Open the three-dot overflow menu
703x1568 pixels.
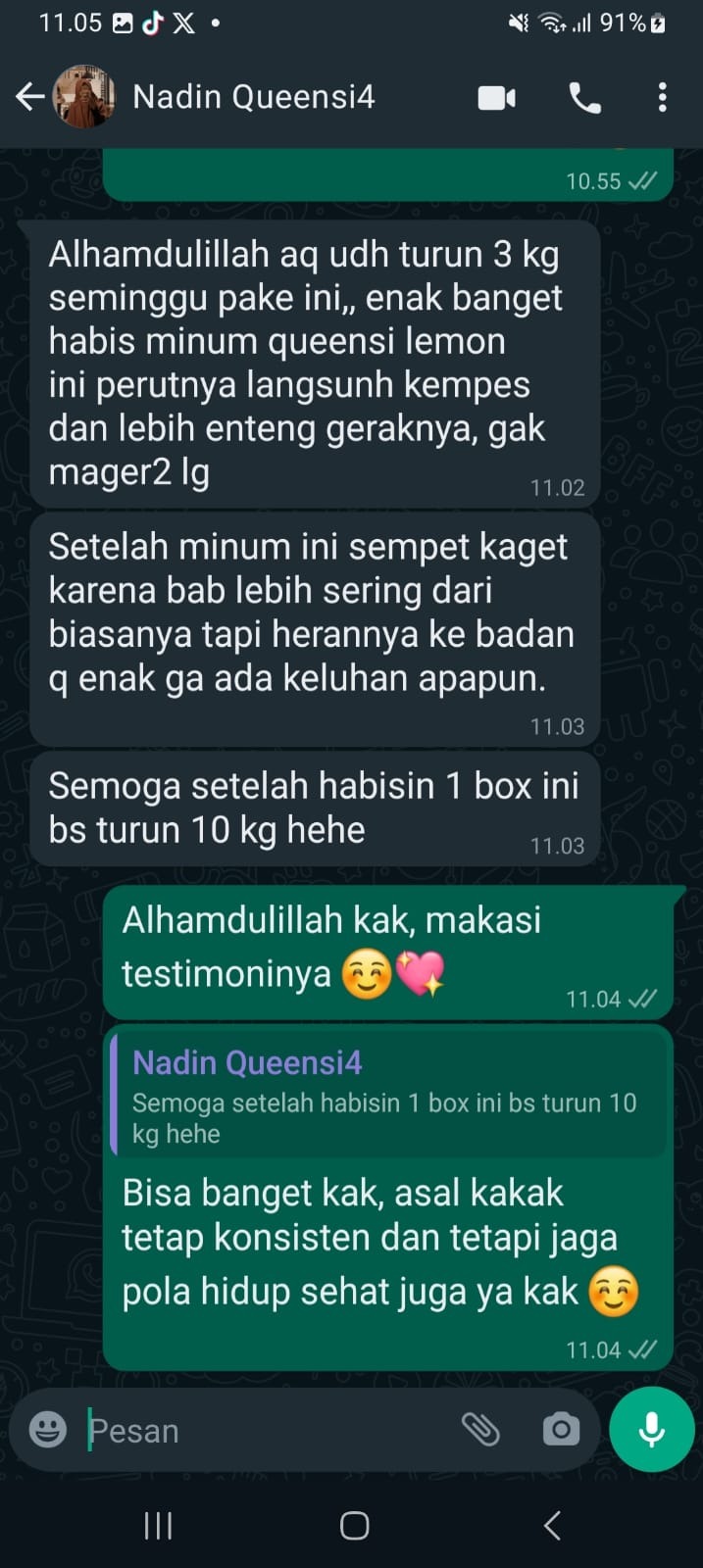pos(663,97)
